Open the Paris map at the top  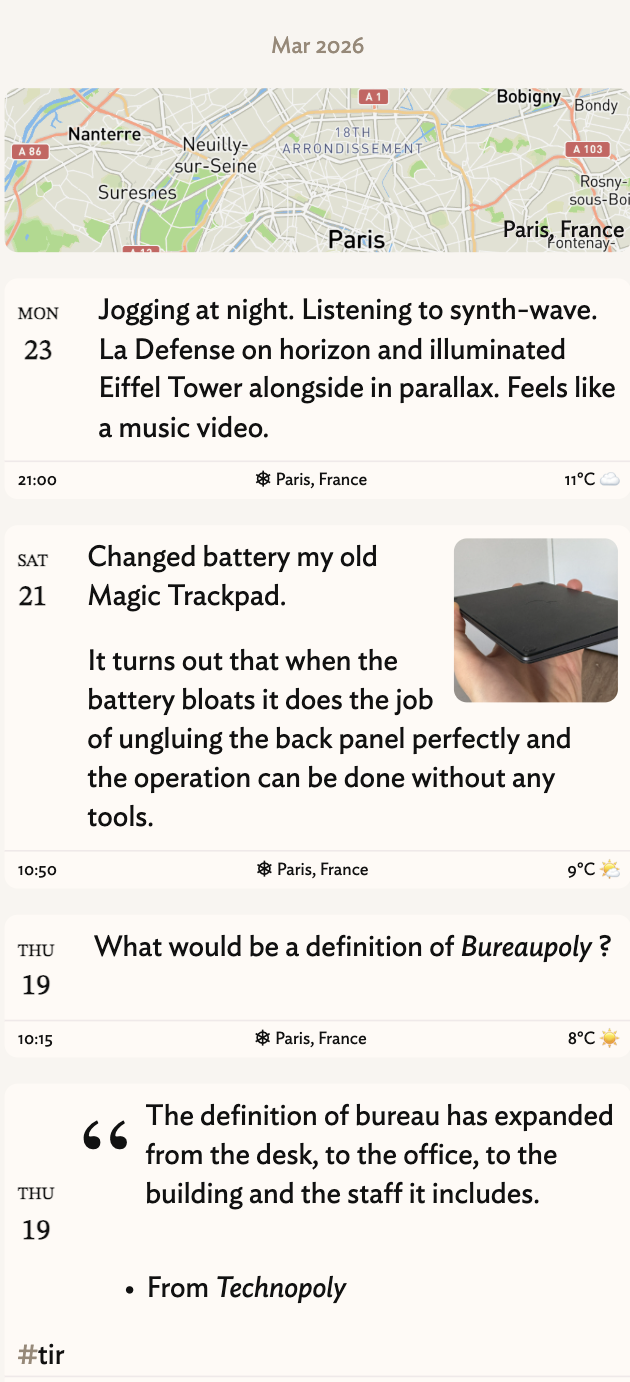(x=315, y=169)
